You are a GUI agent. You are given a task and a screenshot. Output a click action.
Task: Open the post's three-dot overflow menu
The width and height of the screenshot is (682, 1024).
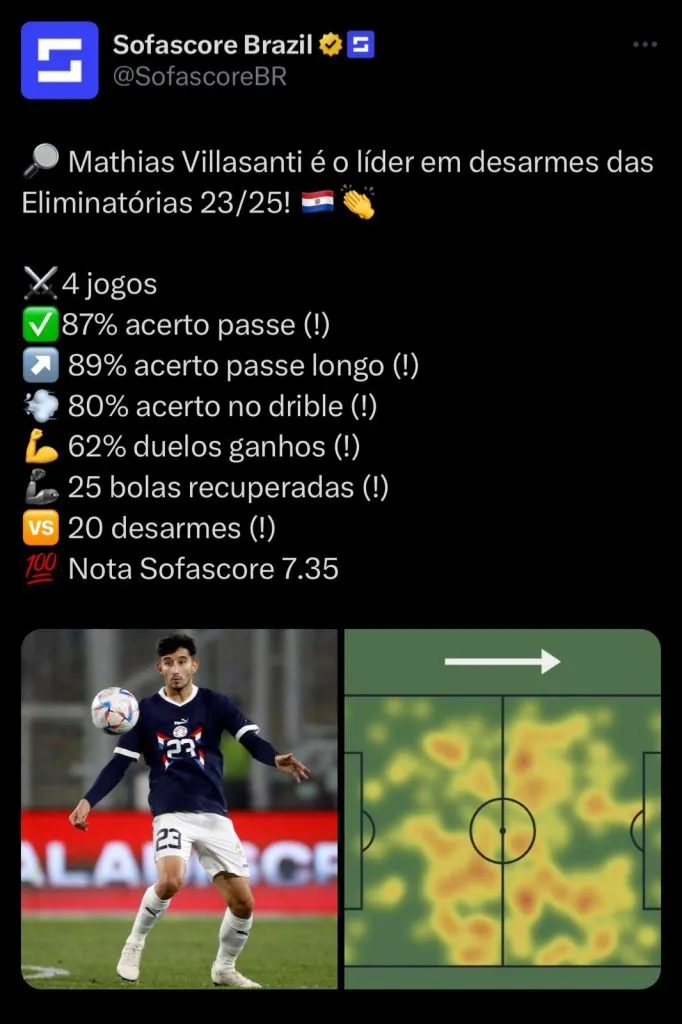646,46
